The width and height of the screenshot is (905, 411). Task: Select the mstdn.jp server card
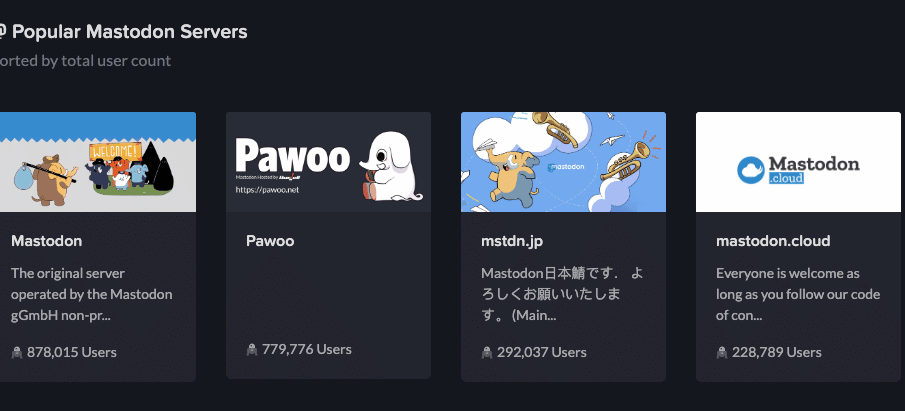563,246
